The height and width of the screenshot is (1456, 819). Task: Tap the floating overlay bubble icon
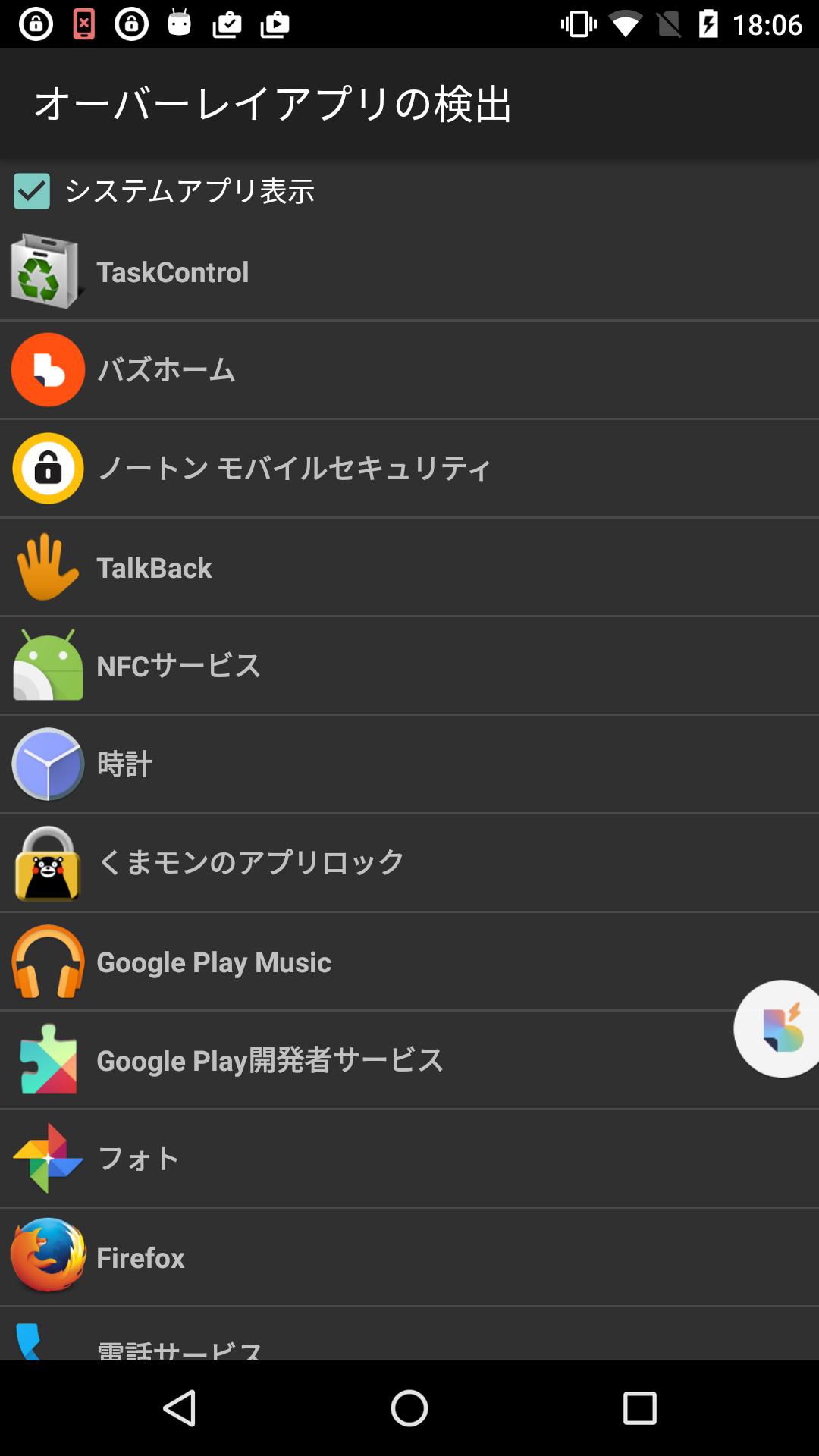click(780, 1029)
